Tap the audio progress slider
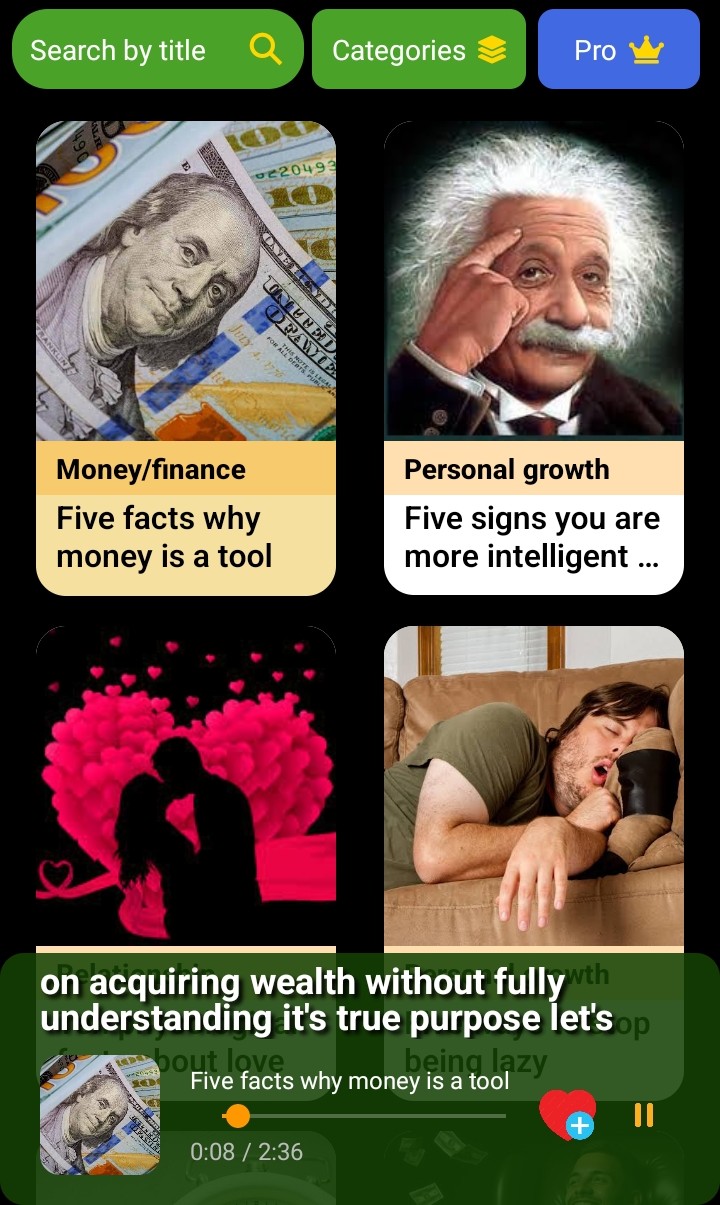 (x=365, y=1115)
